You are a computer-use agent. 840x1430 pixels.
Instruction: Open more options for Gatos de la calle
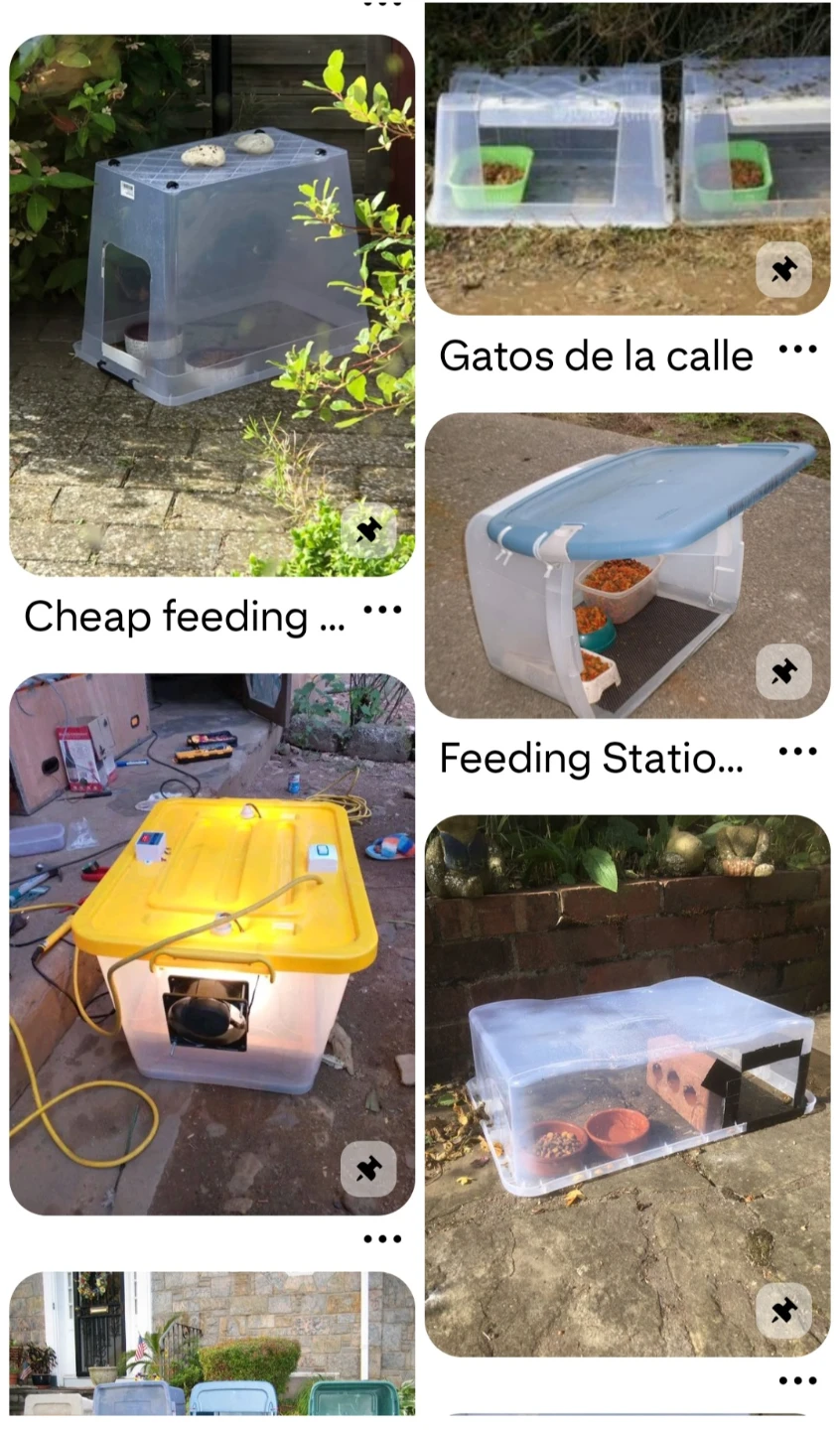coord(798,350)
